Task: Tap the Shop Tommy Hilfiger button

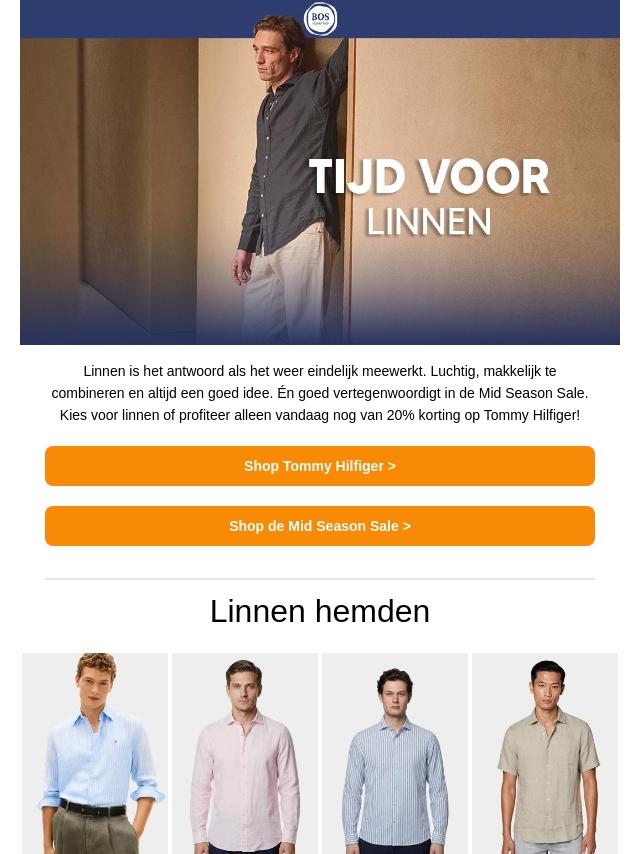Action: tap(320, 466)
